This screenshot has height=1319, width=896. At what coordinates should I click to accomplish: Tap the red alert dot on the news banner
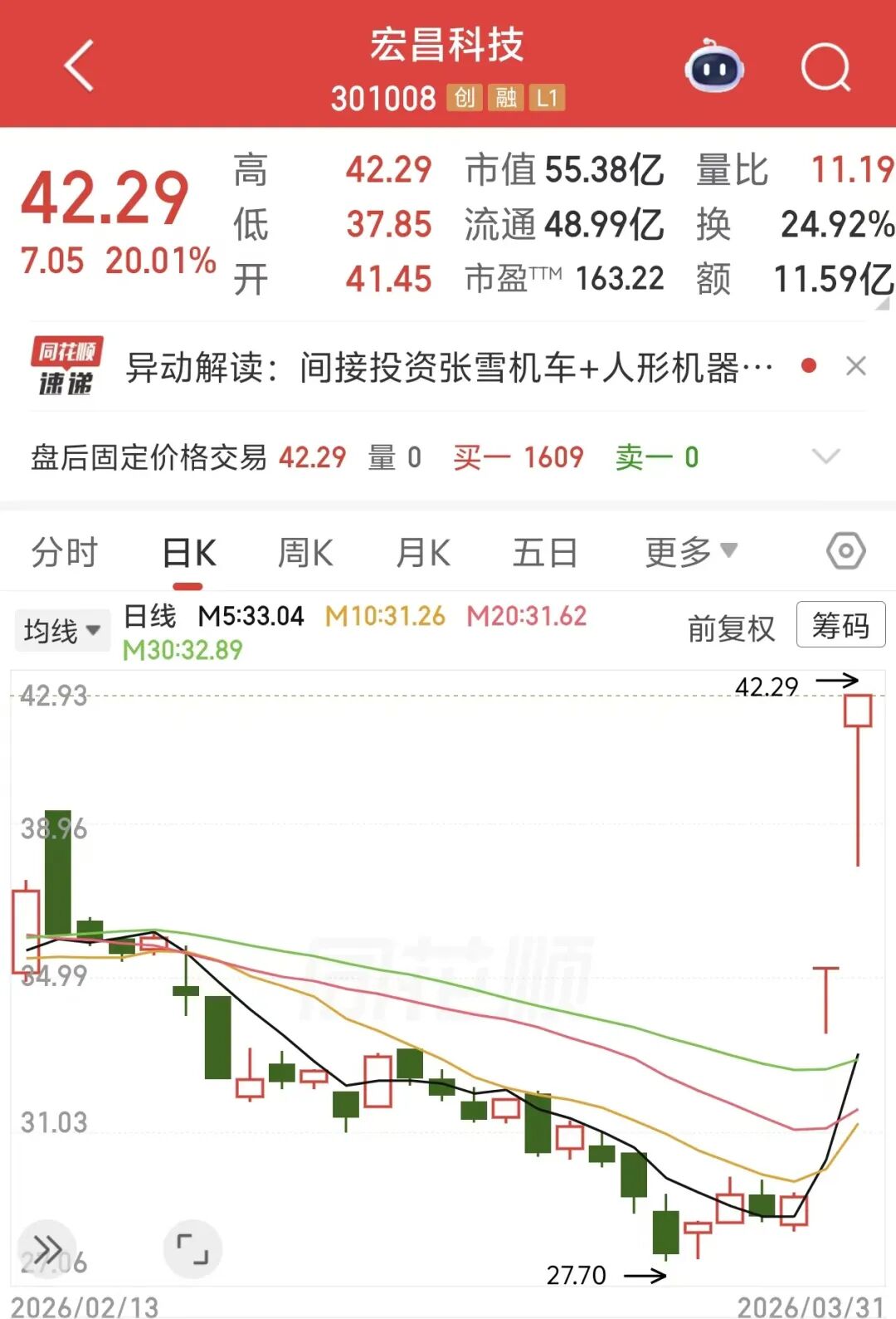807,365
